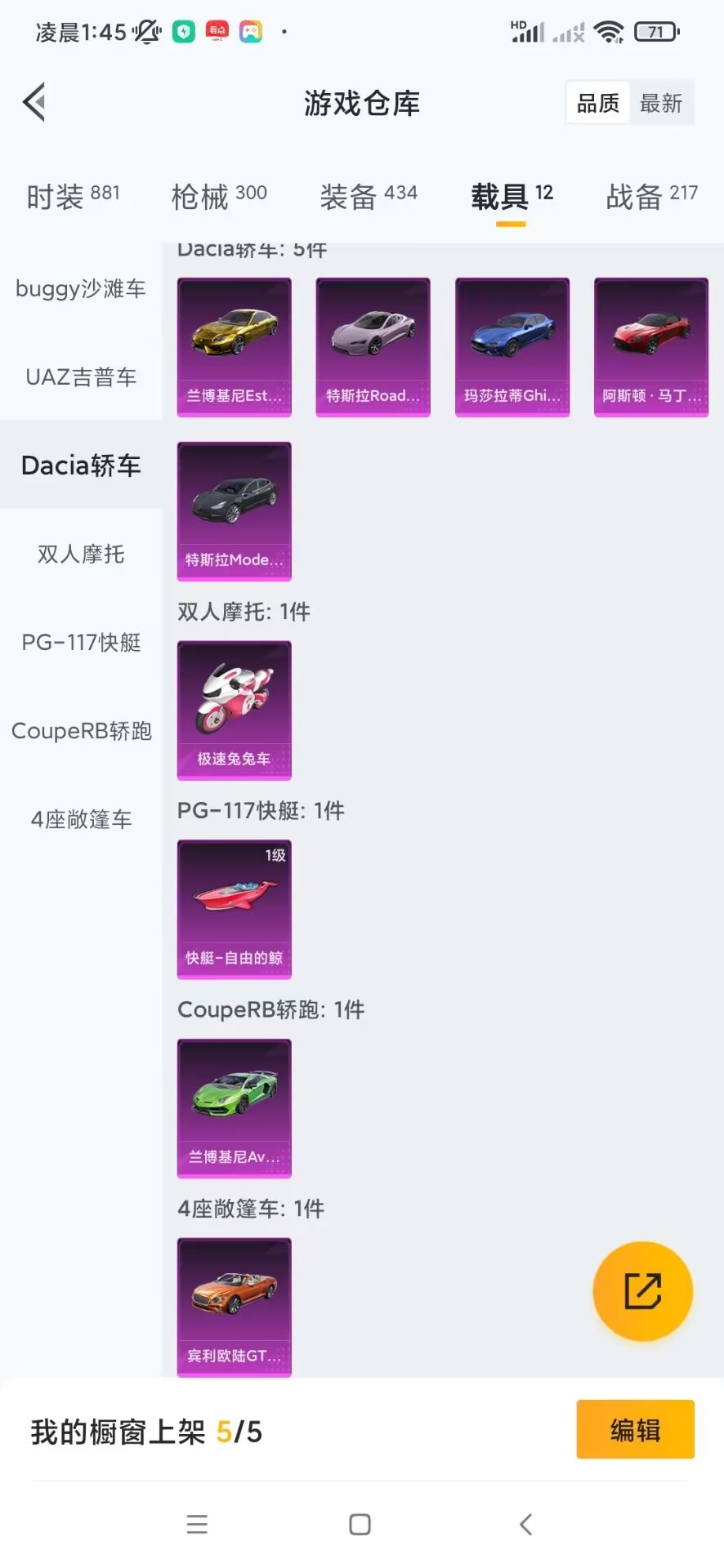The width and height of the screenshot is (724, 1568).
Task: Jump to 双人摩托 category in sidebar
Action: tap(81, 554)
